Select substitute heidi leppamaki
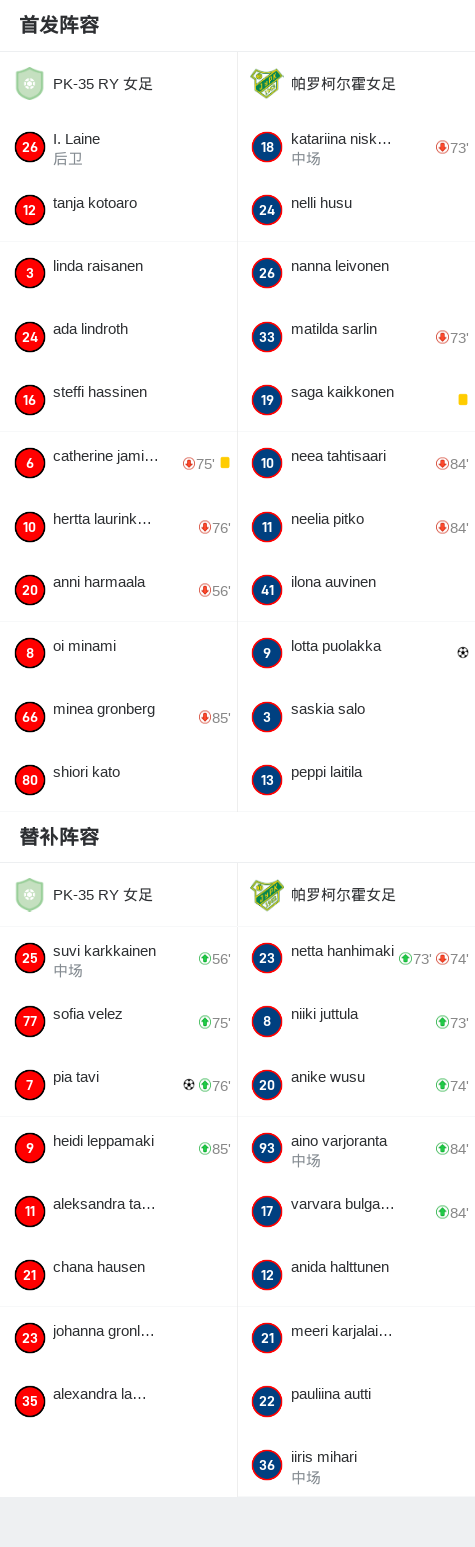475x1547 pixels. pyautogui.click(x=118, y=1148)
